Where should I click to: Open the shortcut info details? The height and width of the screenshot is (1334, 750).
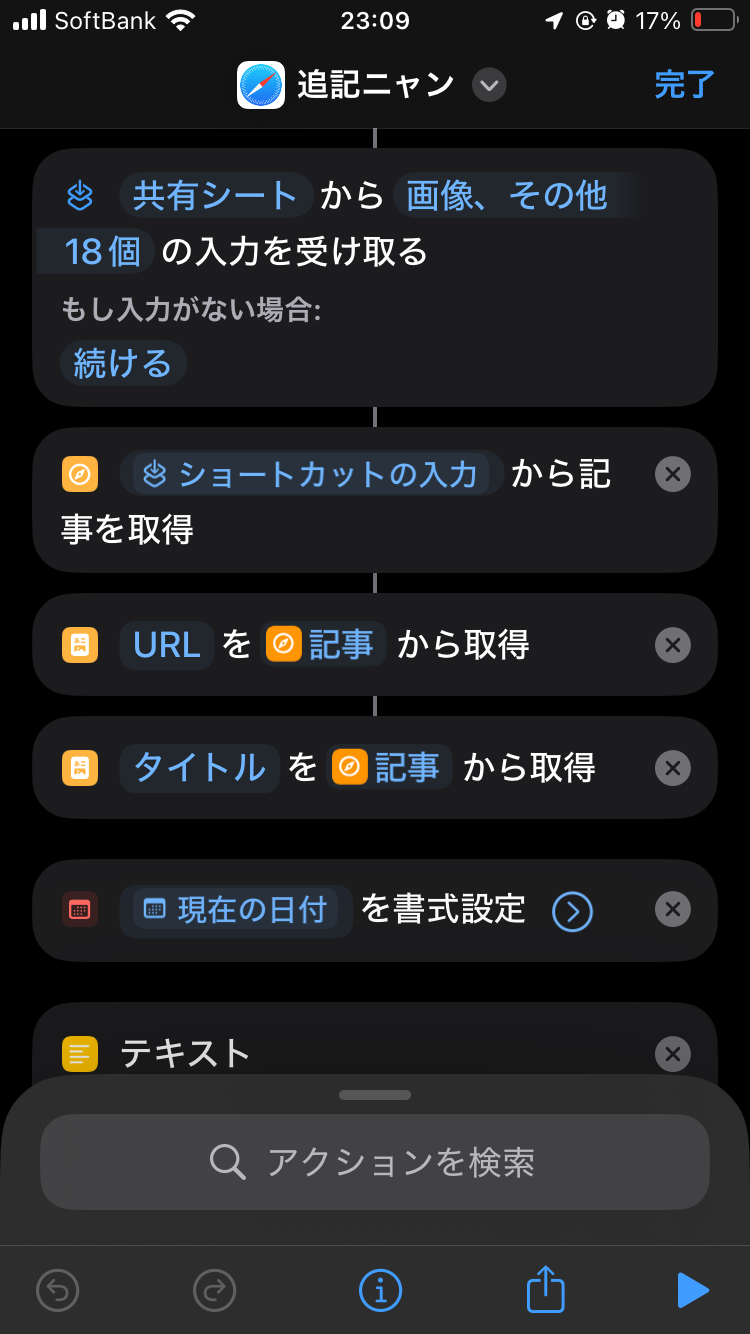[x=379, y=1290]
